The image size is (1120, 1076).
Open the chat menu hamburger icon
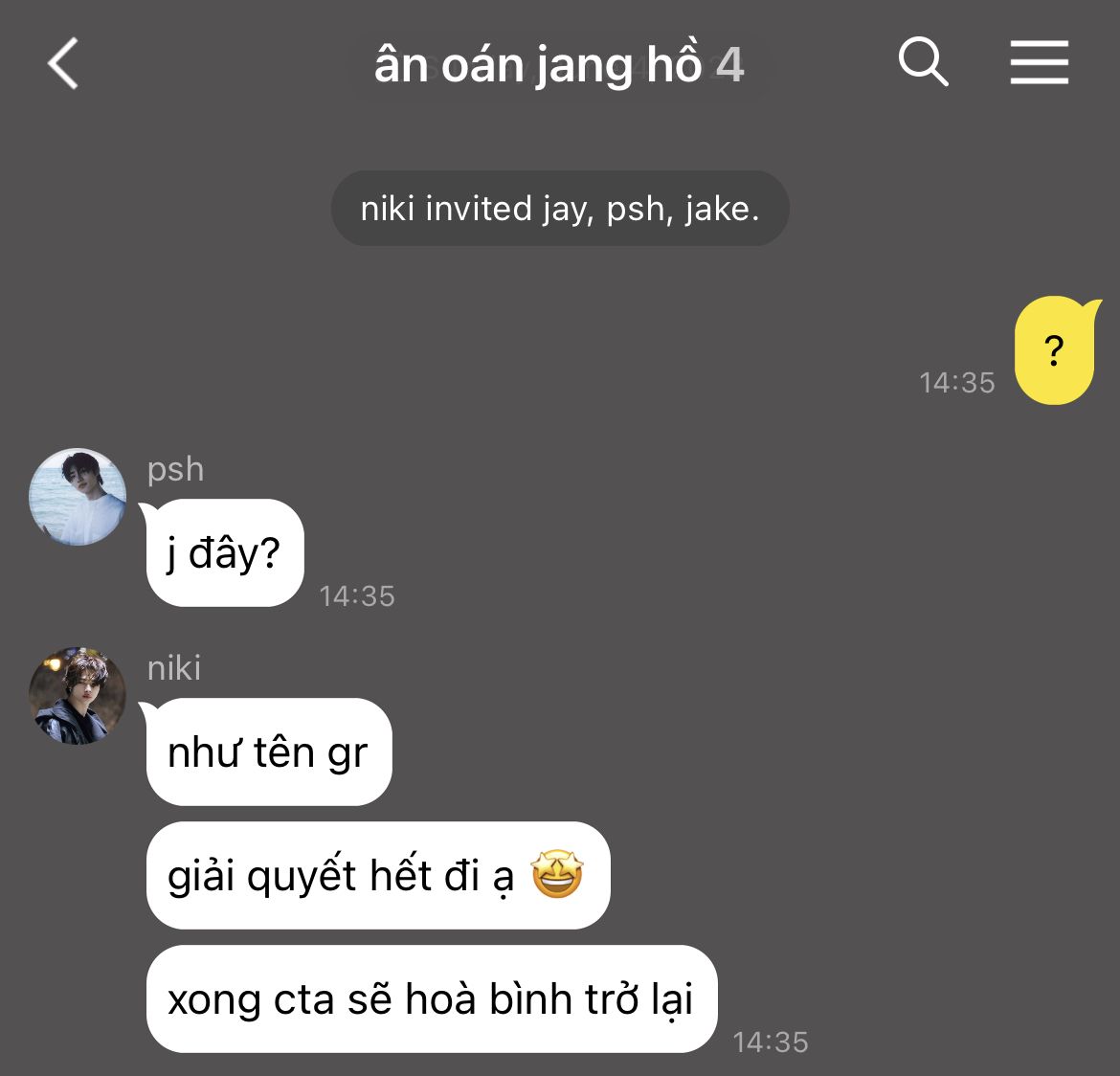pos(1039,63)
